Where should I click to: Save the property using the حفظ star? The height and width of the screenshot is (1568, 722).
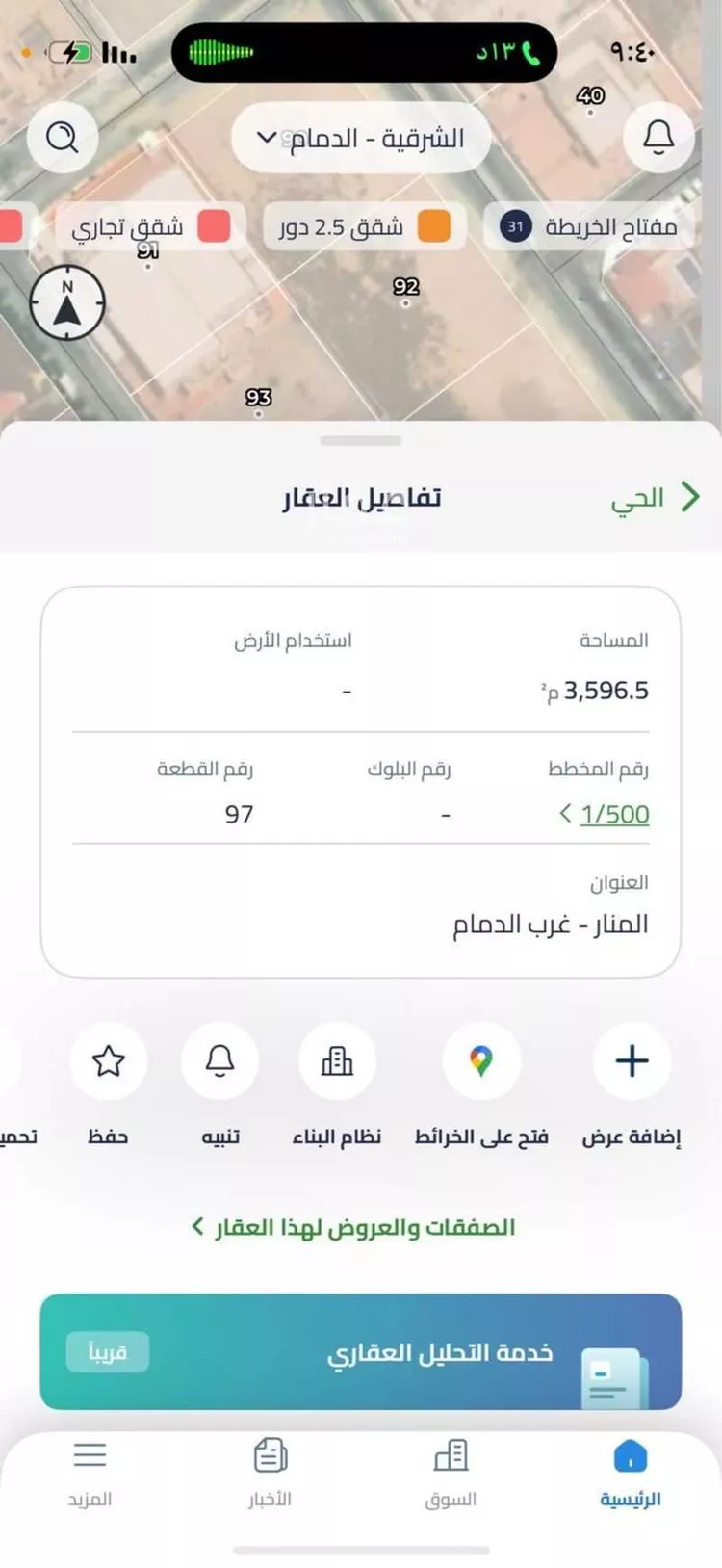[110, 1060]
